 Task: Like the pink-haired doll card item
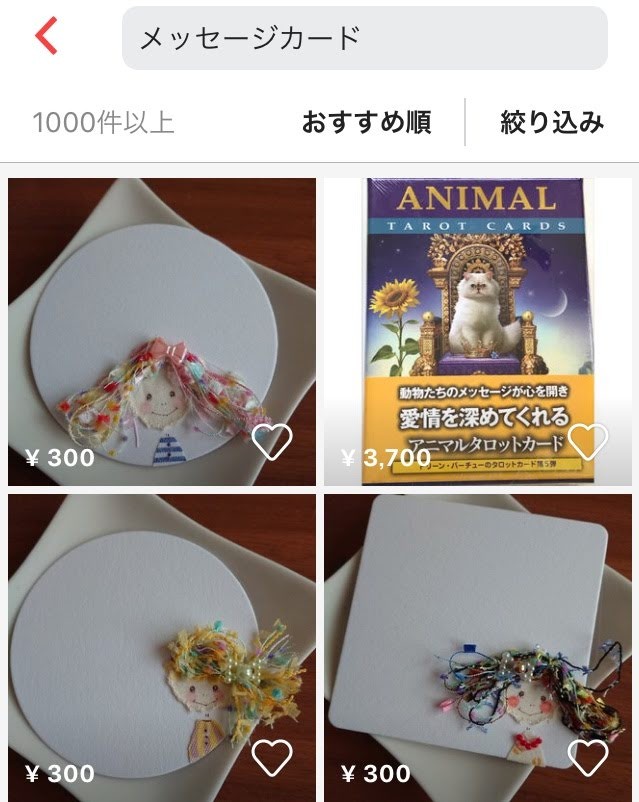271,442
